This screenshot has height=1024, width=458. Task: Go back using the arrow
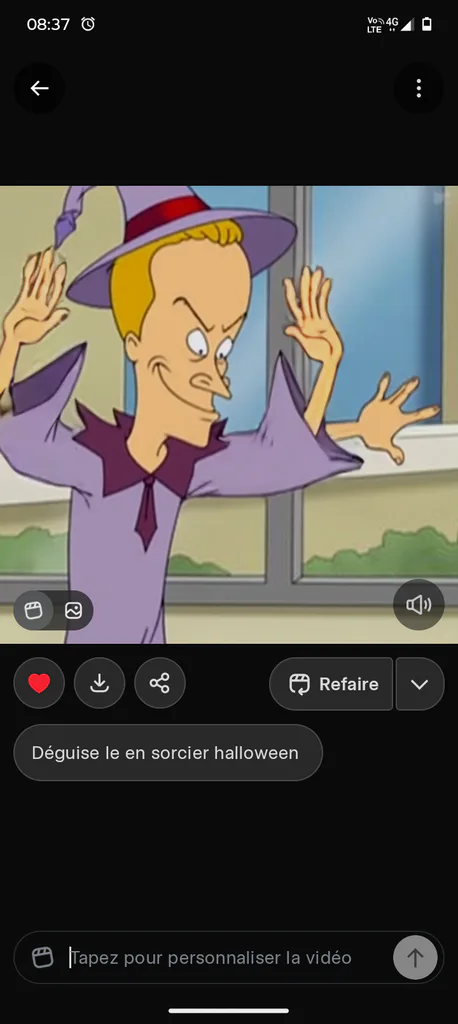(x=39, y=88)
